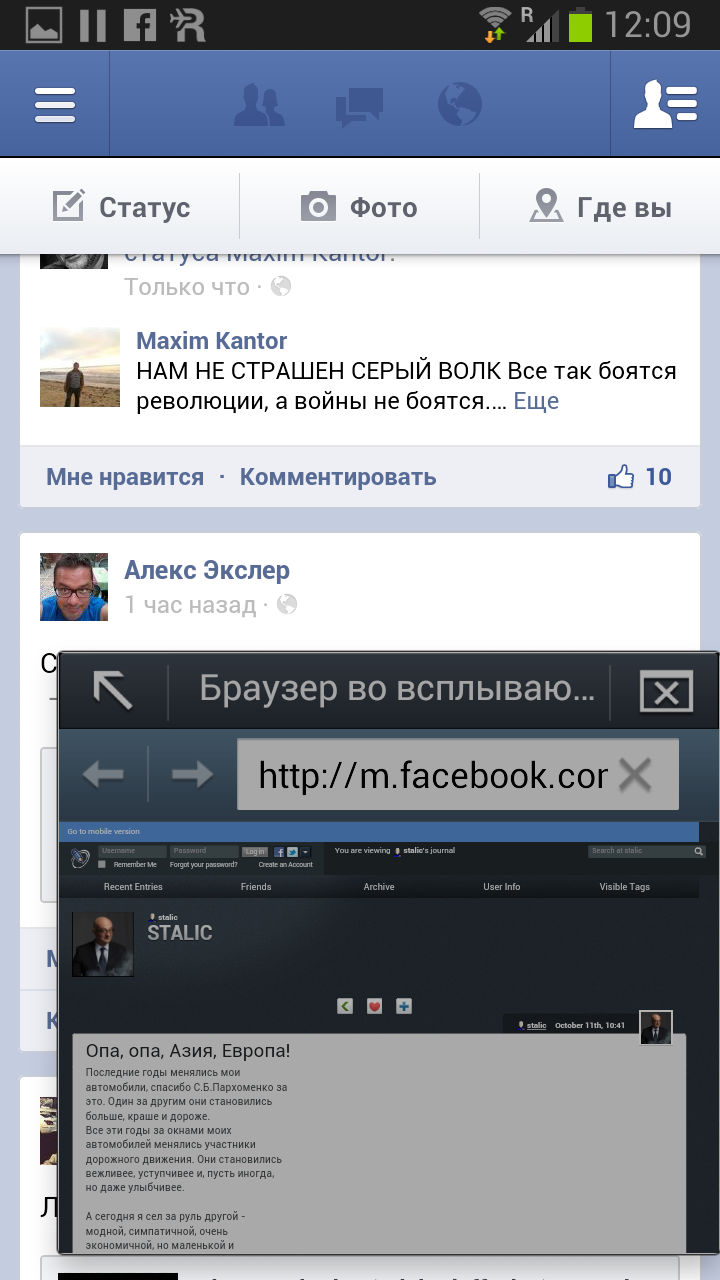The height and width of the screenshot is (1280, 720).
Task: Open friend requests
Action: tap(259, 105)
